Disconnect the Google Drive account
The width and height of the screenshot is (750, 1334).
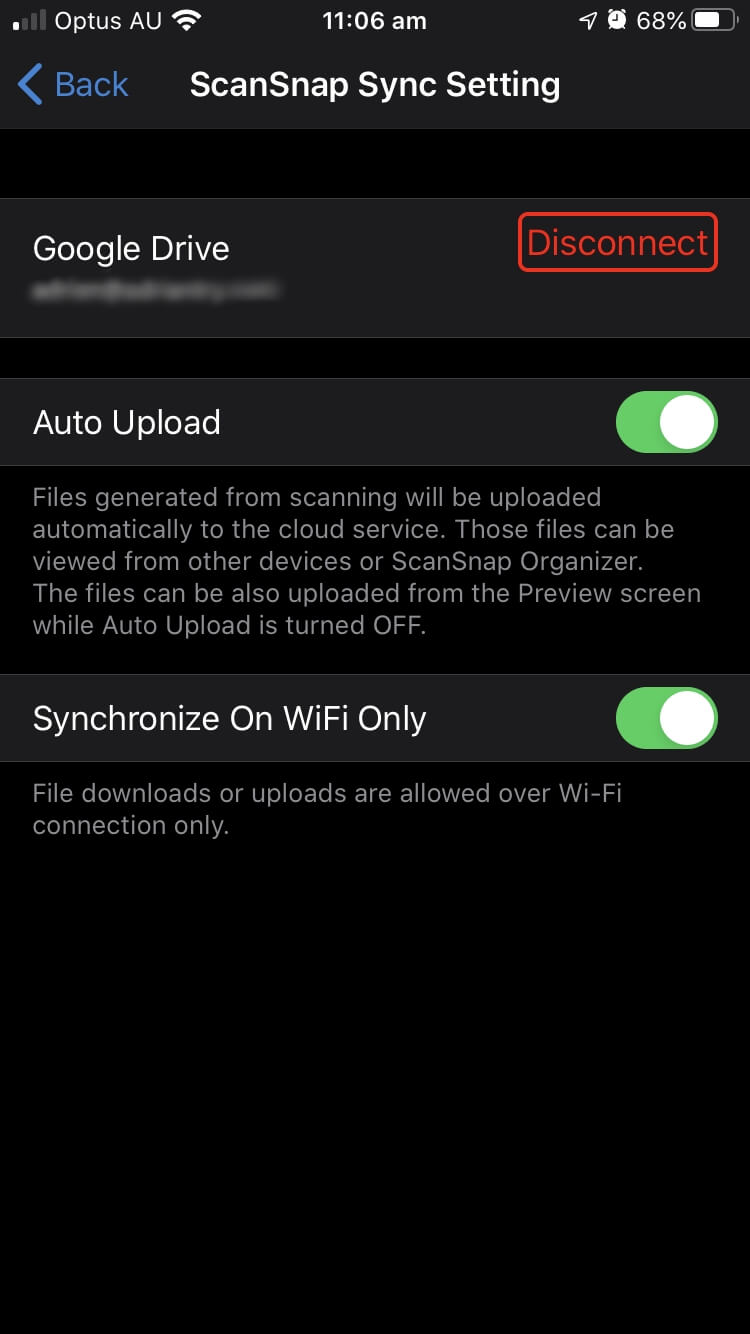618,242
